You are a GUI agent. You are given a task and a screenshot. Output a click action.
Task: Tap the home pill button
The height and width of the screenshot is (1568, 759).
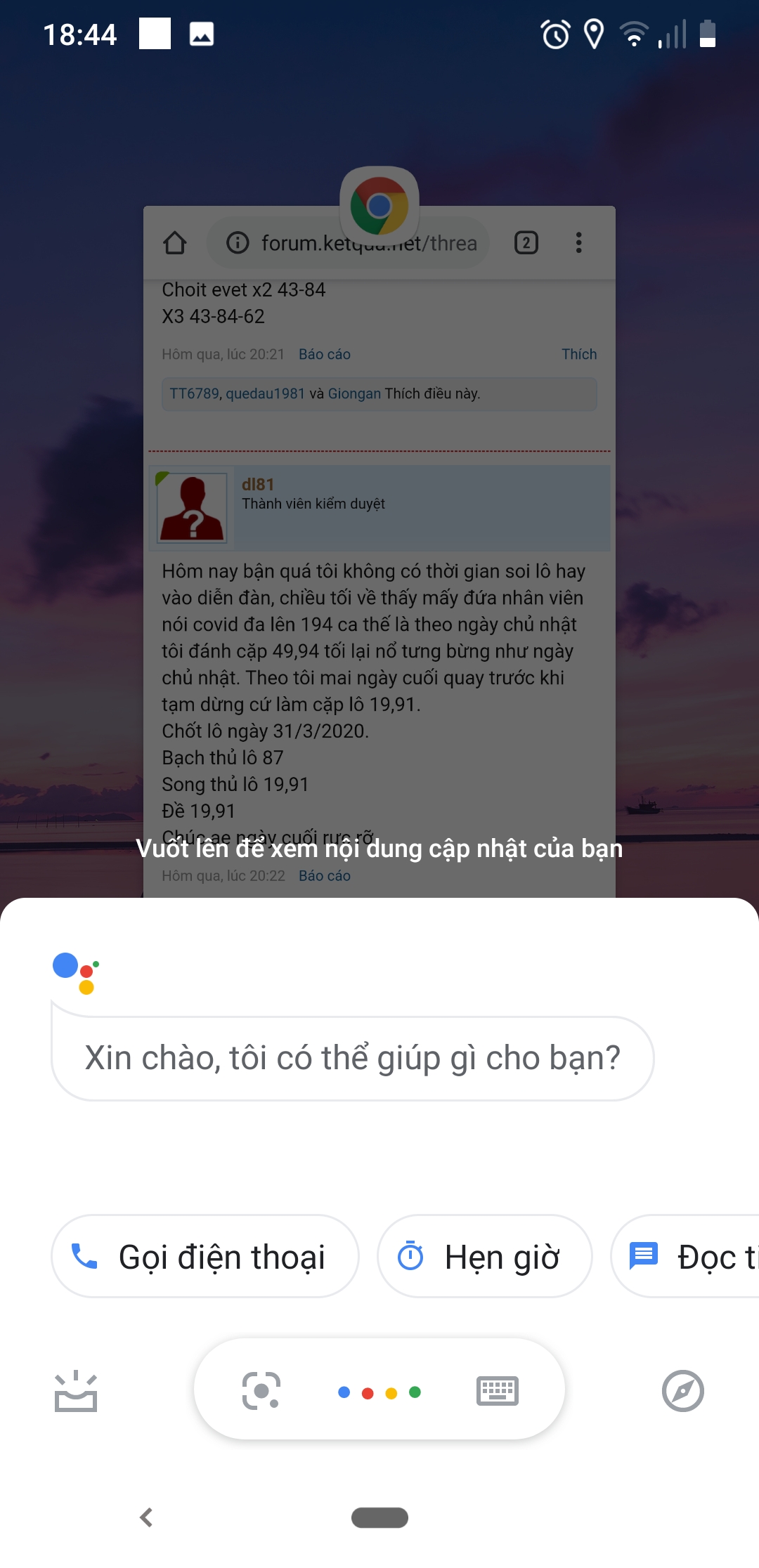pyautogui.click(x=379, y=1517)
